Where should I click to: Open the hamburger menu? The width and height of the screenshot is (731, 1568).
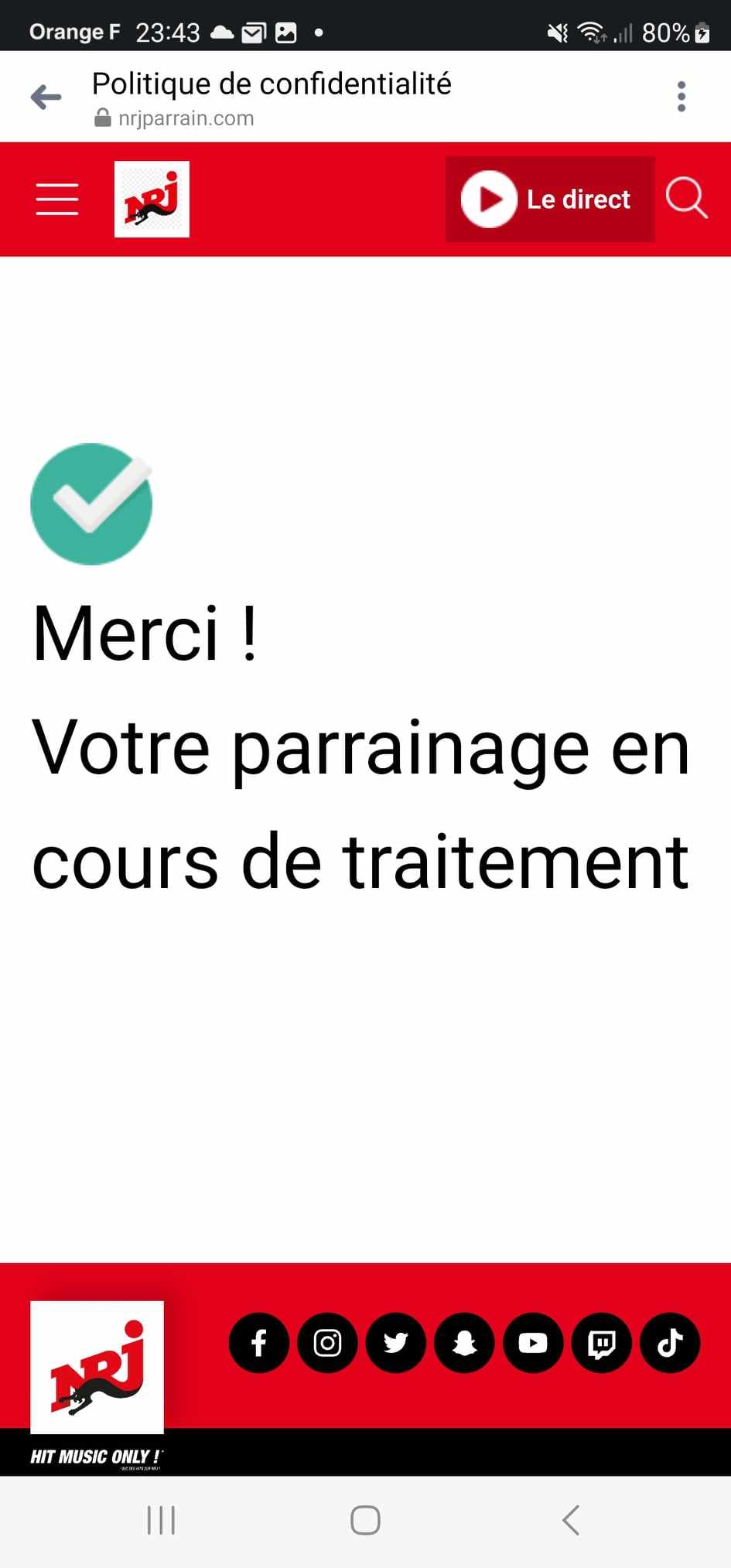[x=57, y=199]
